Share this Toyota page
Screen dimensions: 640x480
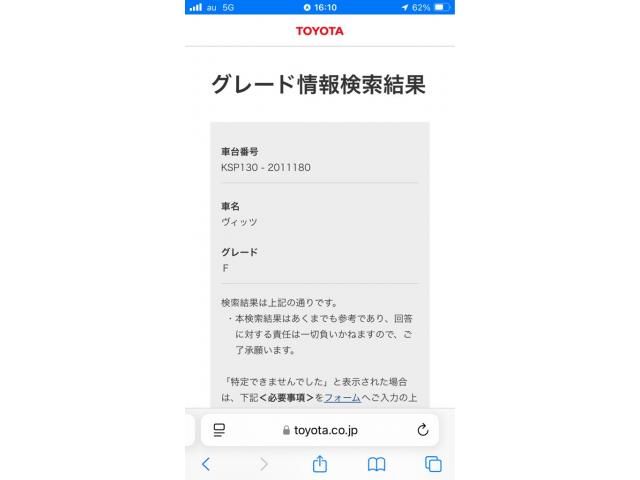(320, 464)
